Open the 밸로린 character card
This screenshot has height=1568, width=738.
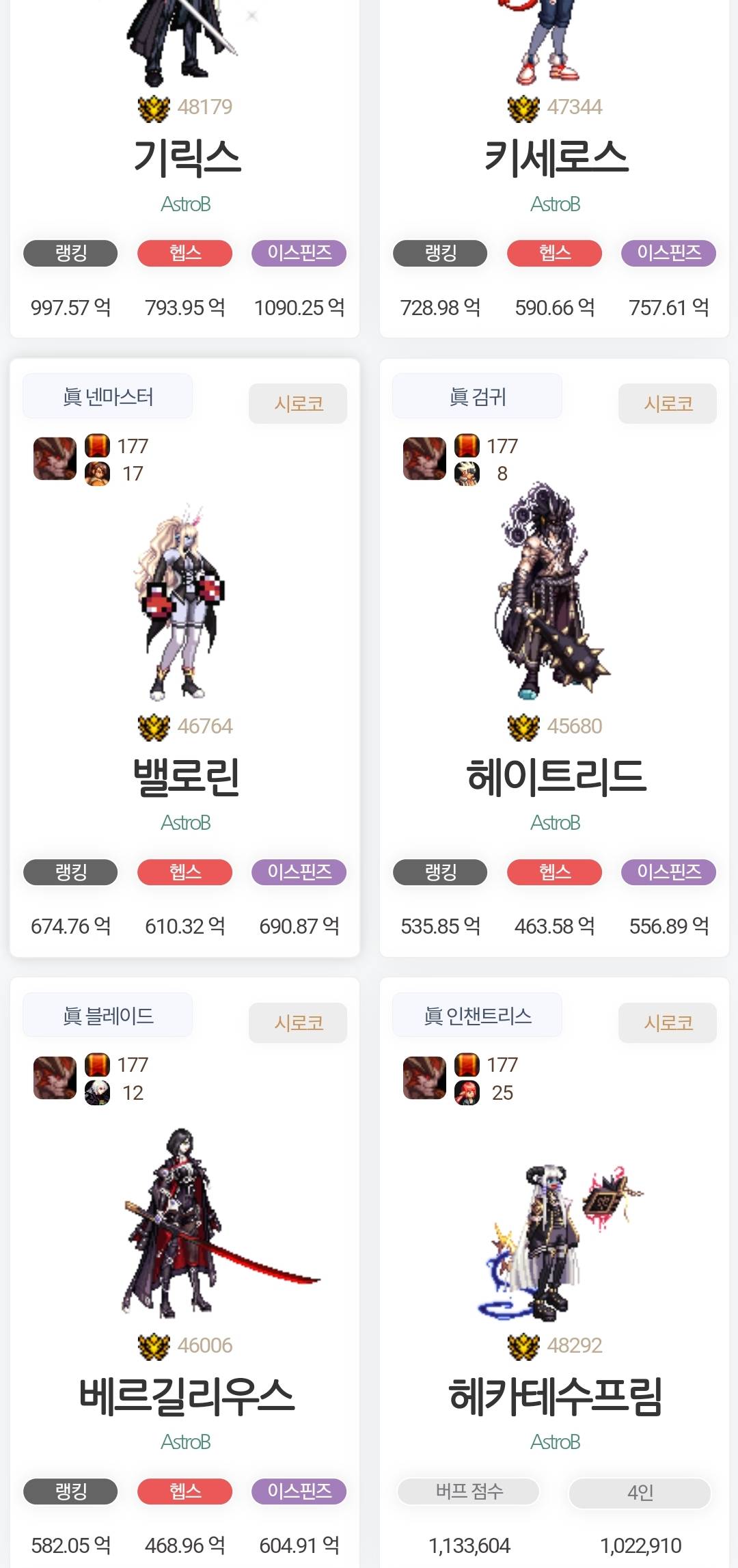[x=186, y=776]
